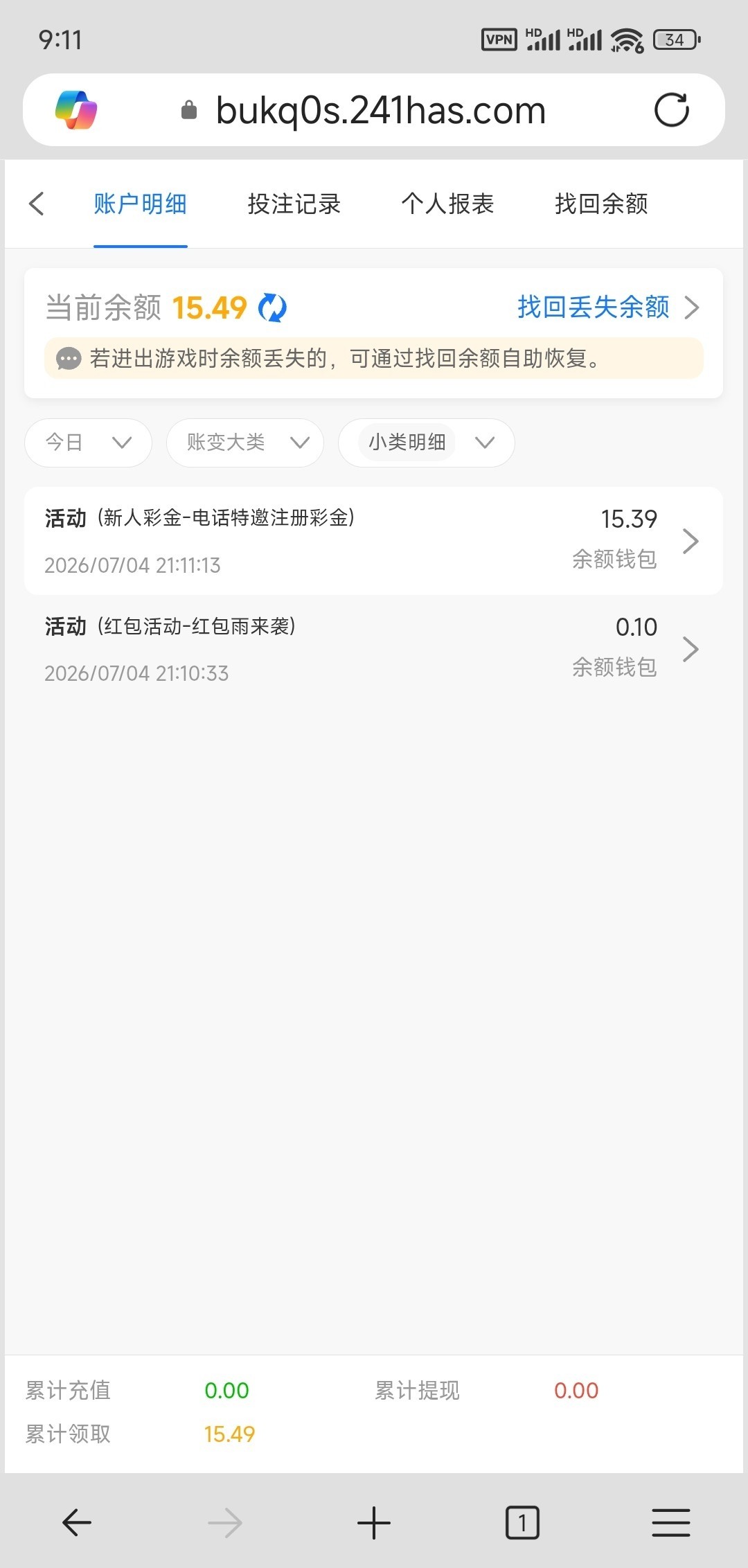748x1568 pixels.
Task: Switch to the 个人报表 tab
Action: tap(447, 204)
